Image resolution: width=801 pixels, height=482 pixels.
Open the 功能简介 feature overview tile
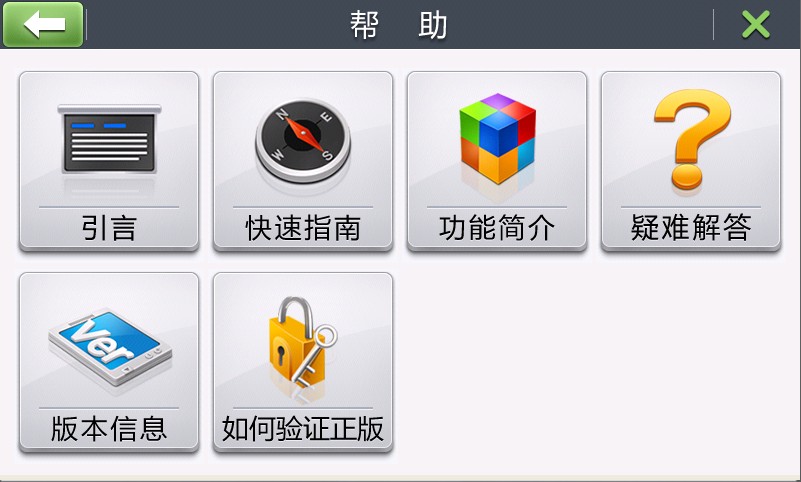[497, 161]
